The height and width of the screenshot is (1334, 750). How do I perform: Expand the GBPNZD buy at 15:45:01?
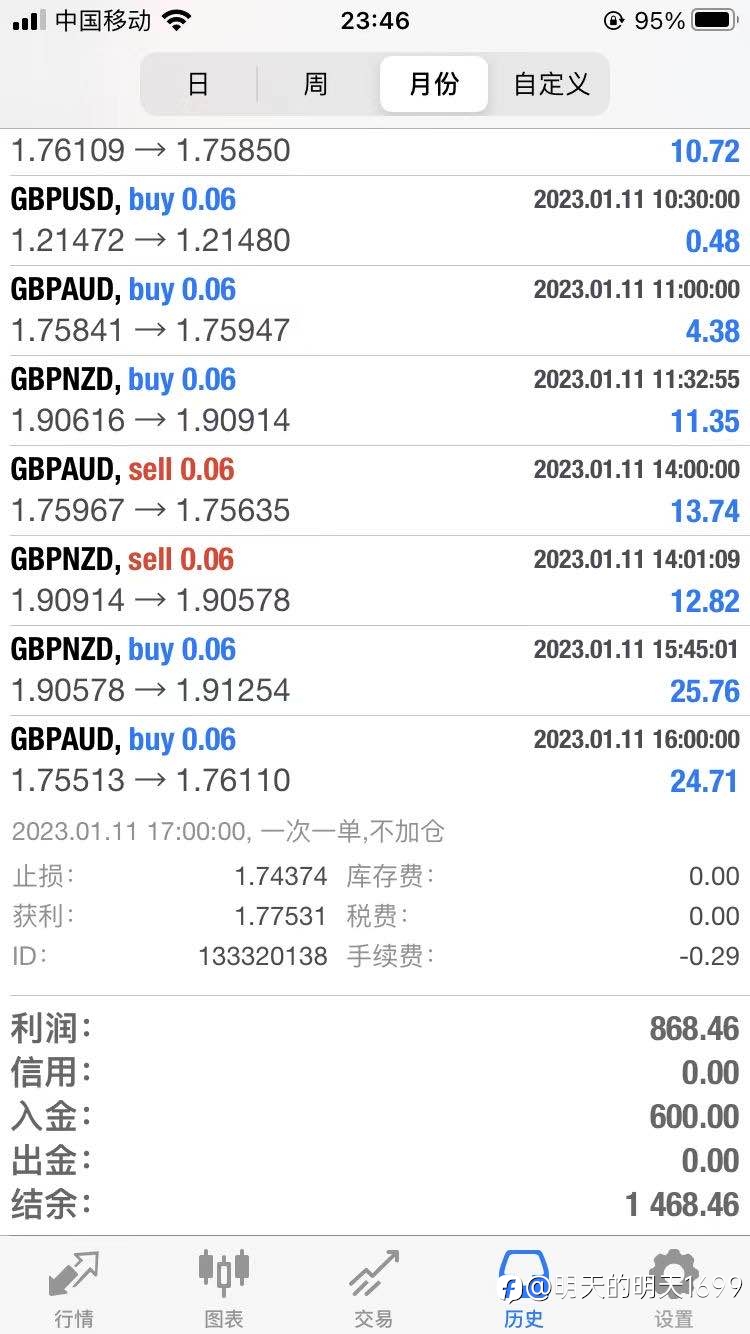pyautogui.click(x=375, y=671)
